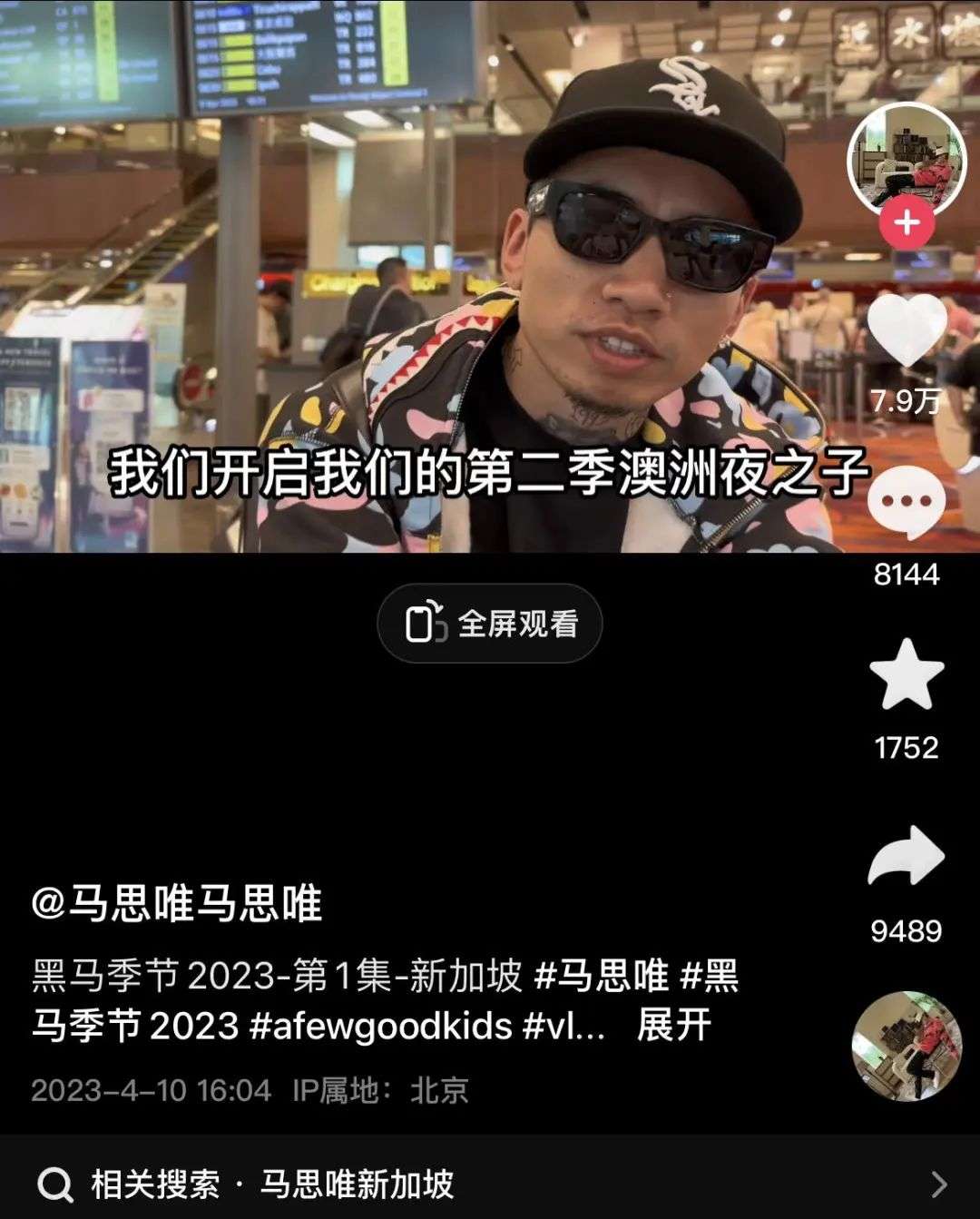Share this video with the arrow icon
This screenshot has width=980, height=1219.
click(906, 856)
